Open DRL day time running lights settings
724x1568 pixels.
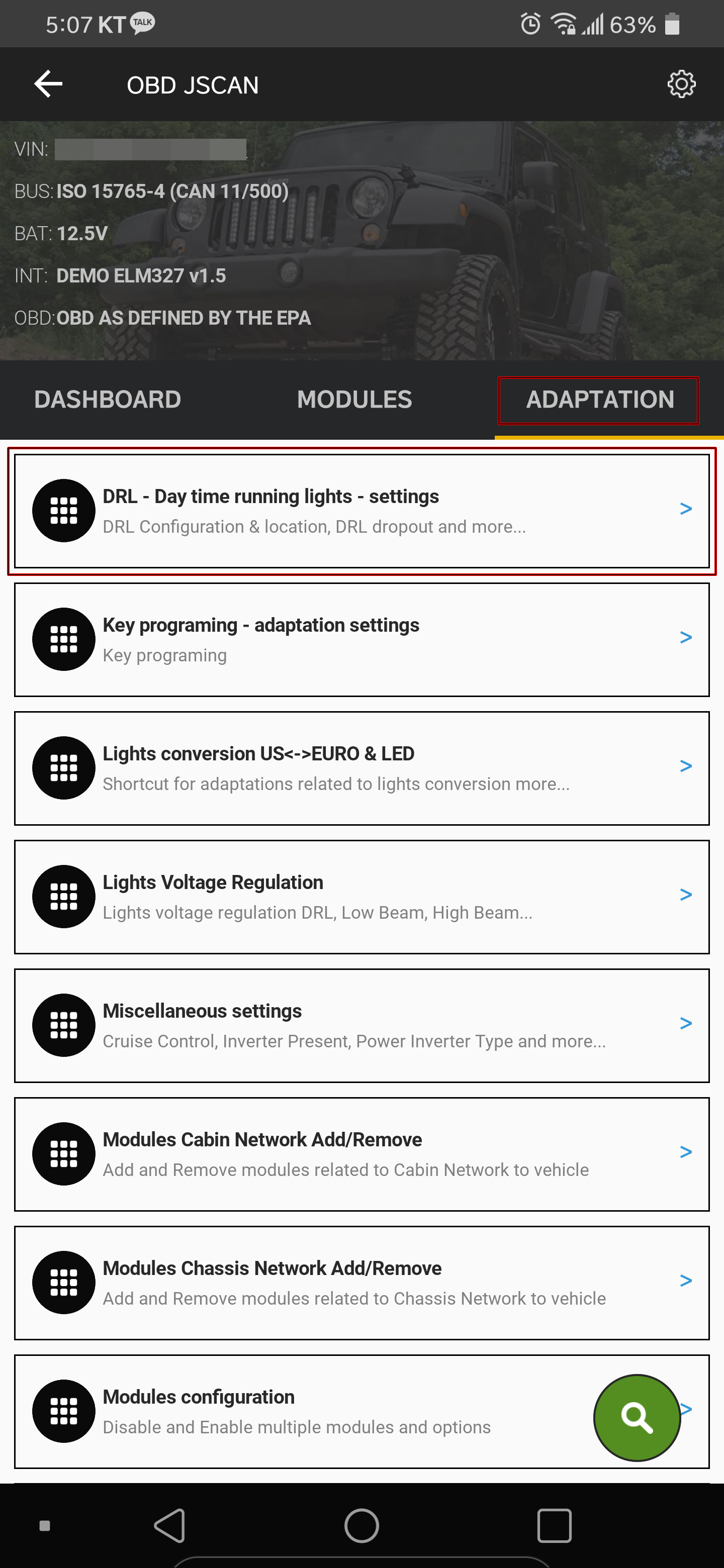pyautogui.click(x=361, y=511)
